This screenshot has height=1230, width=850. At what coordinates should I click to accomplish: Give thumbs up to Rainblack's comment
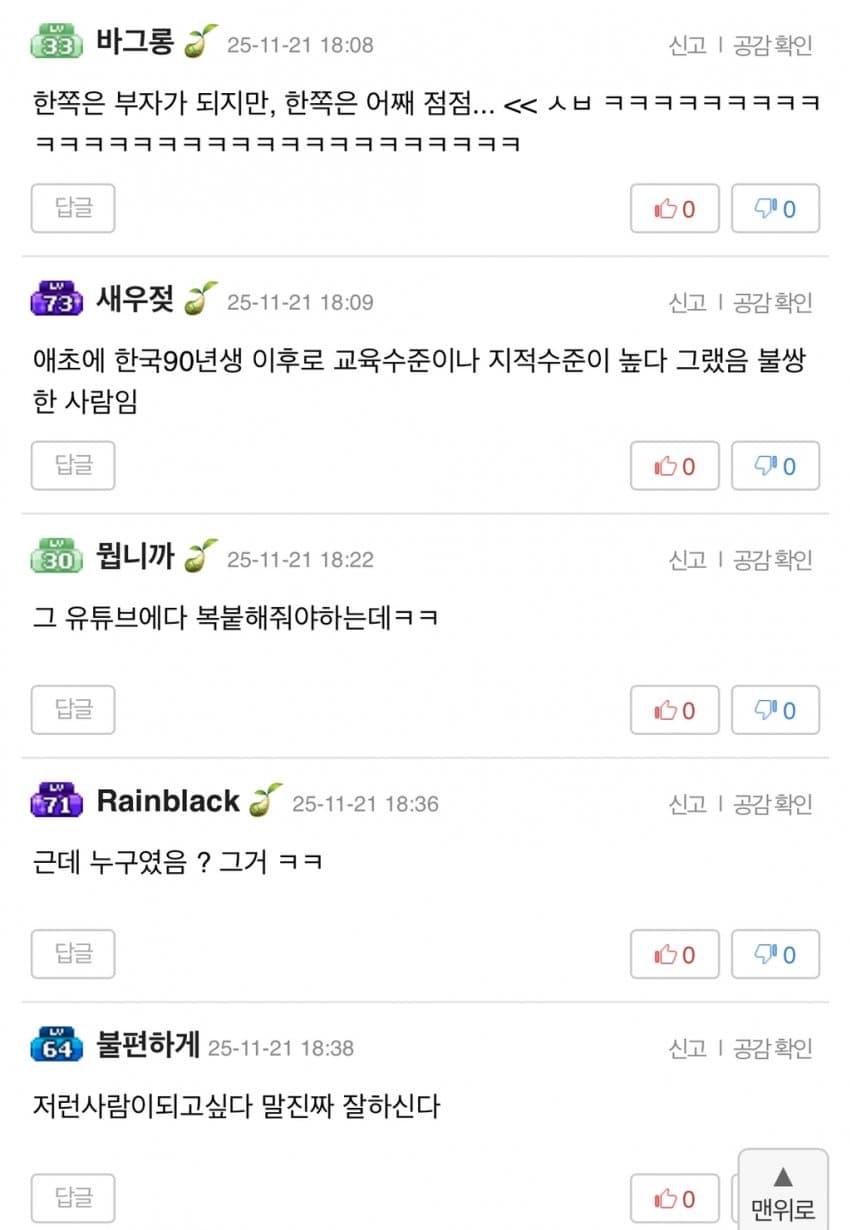pyautogui.click(x=674, y=954)
